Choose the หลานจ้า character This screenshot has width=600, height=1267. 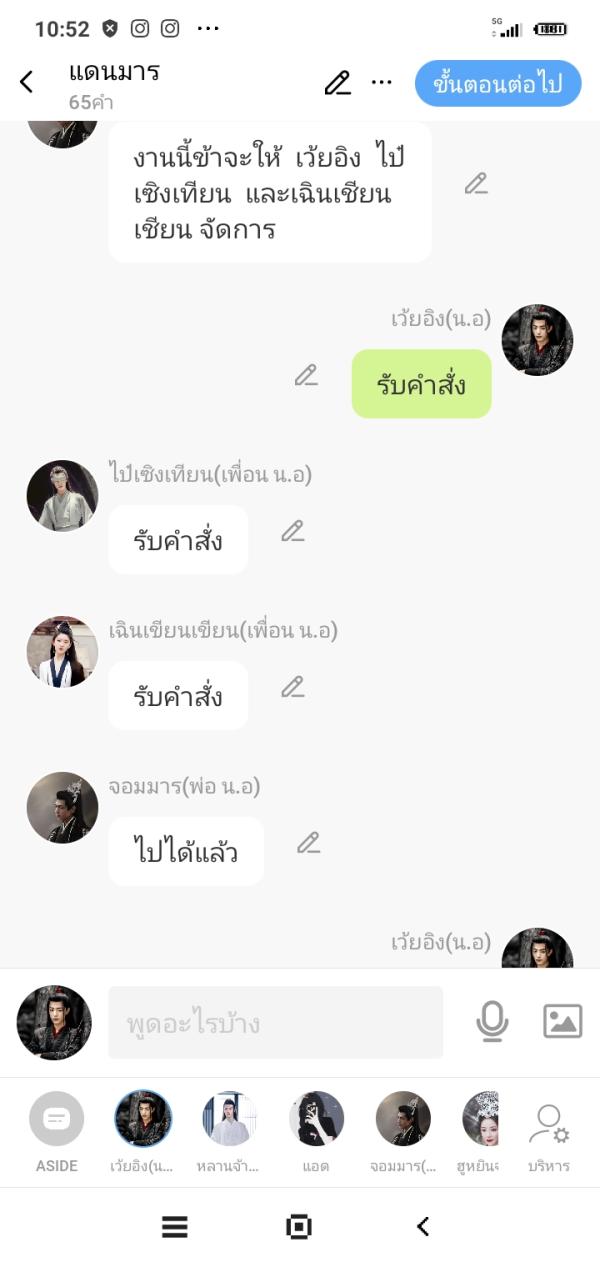coord(229,1120)
